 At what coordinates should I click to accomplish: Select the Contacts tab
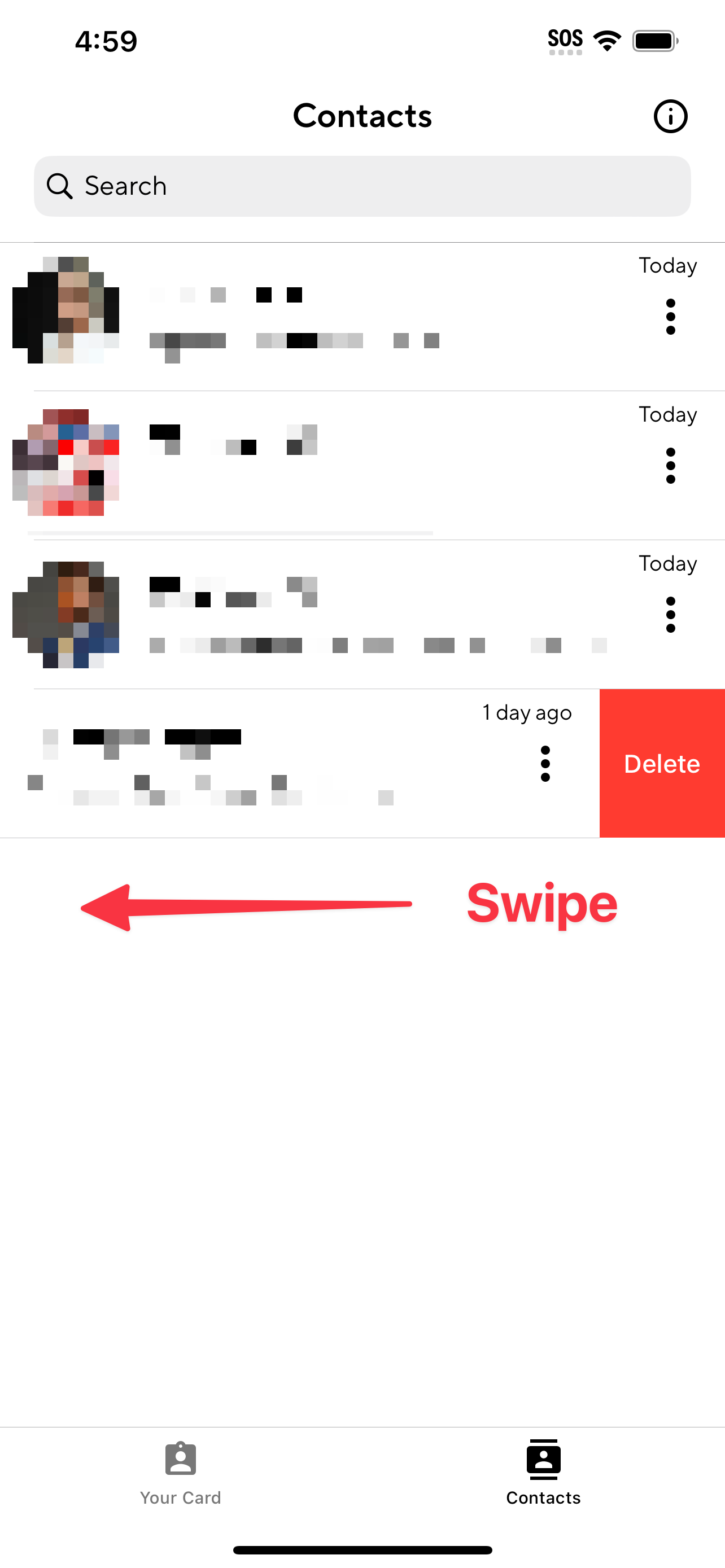point(544,1473)
